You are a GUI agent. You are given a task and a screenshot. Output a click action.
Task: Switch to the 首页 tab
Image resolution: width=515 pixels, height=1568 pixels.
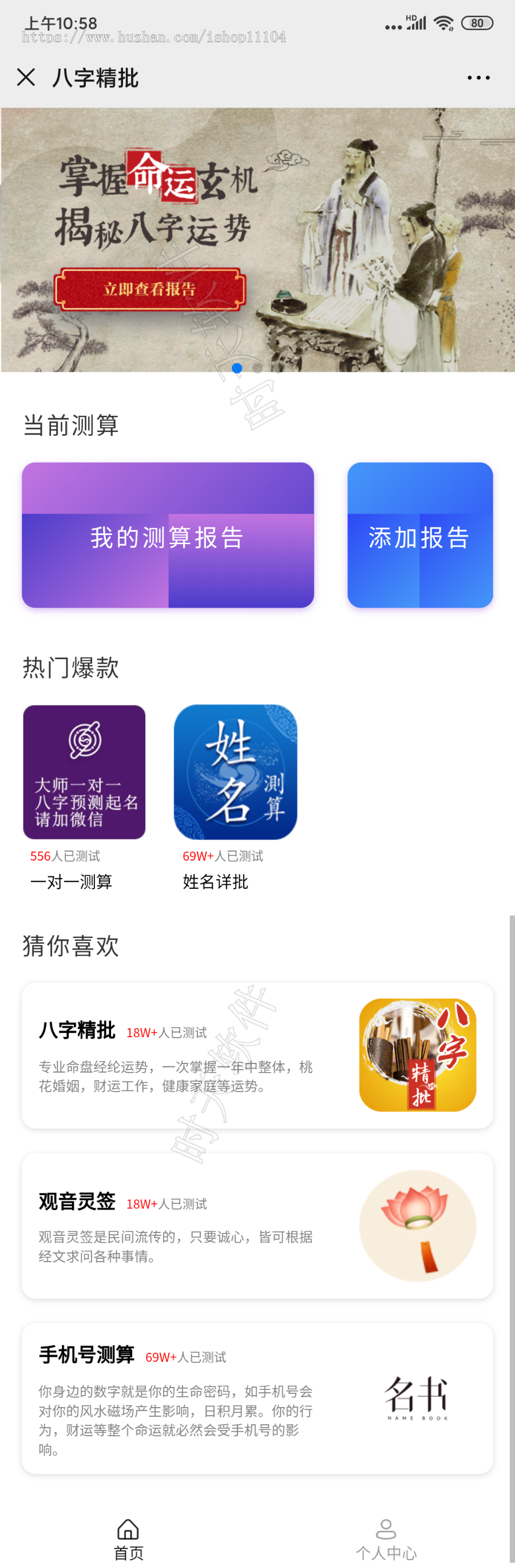pyautogui.click(x=128, y=1538)
